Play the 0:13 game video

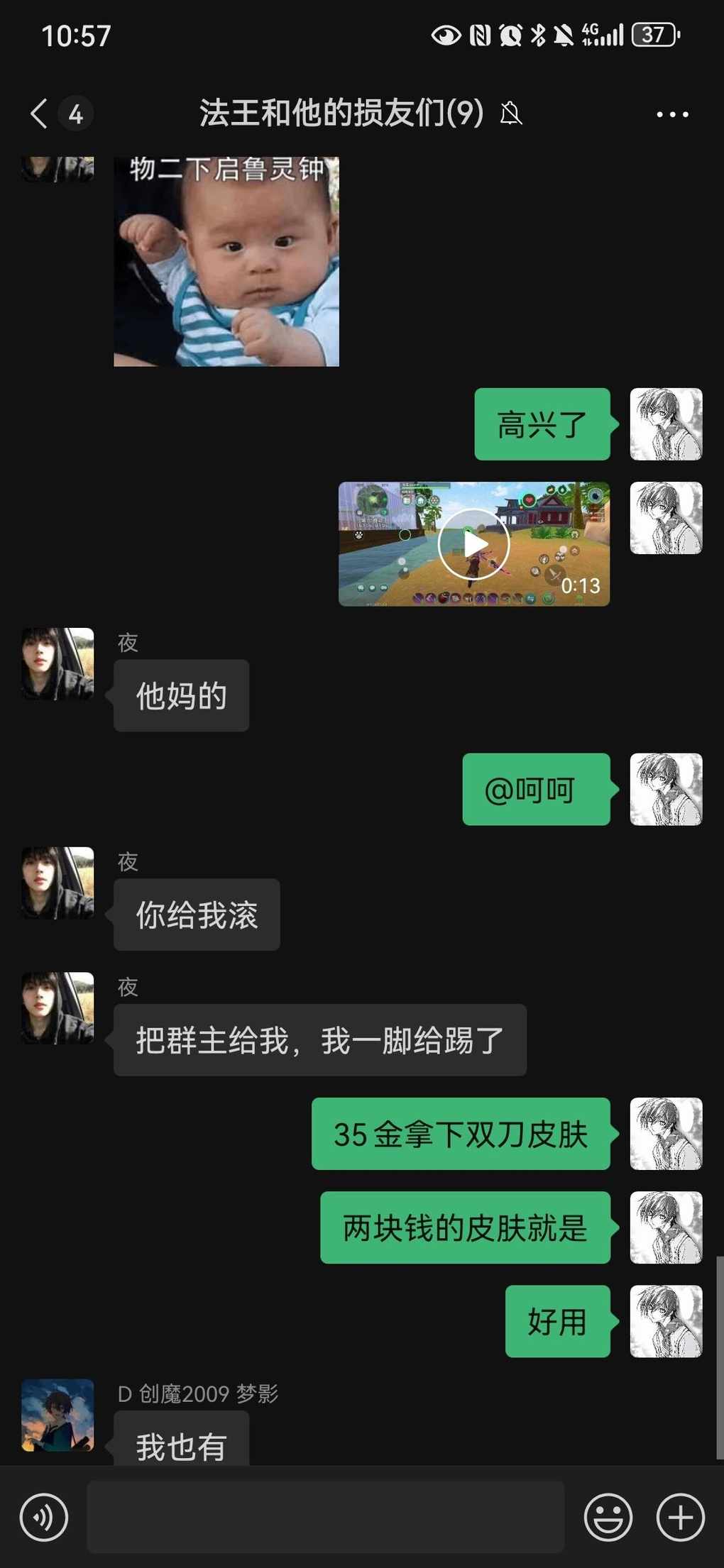473,544
